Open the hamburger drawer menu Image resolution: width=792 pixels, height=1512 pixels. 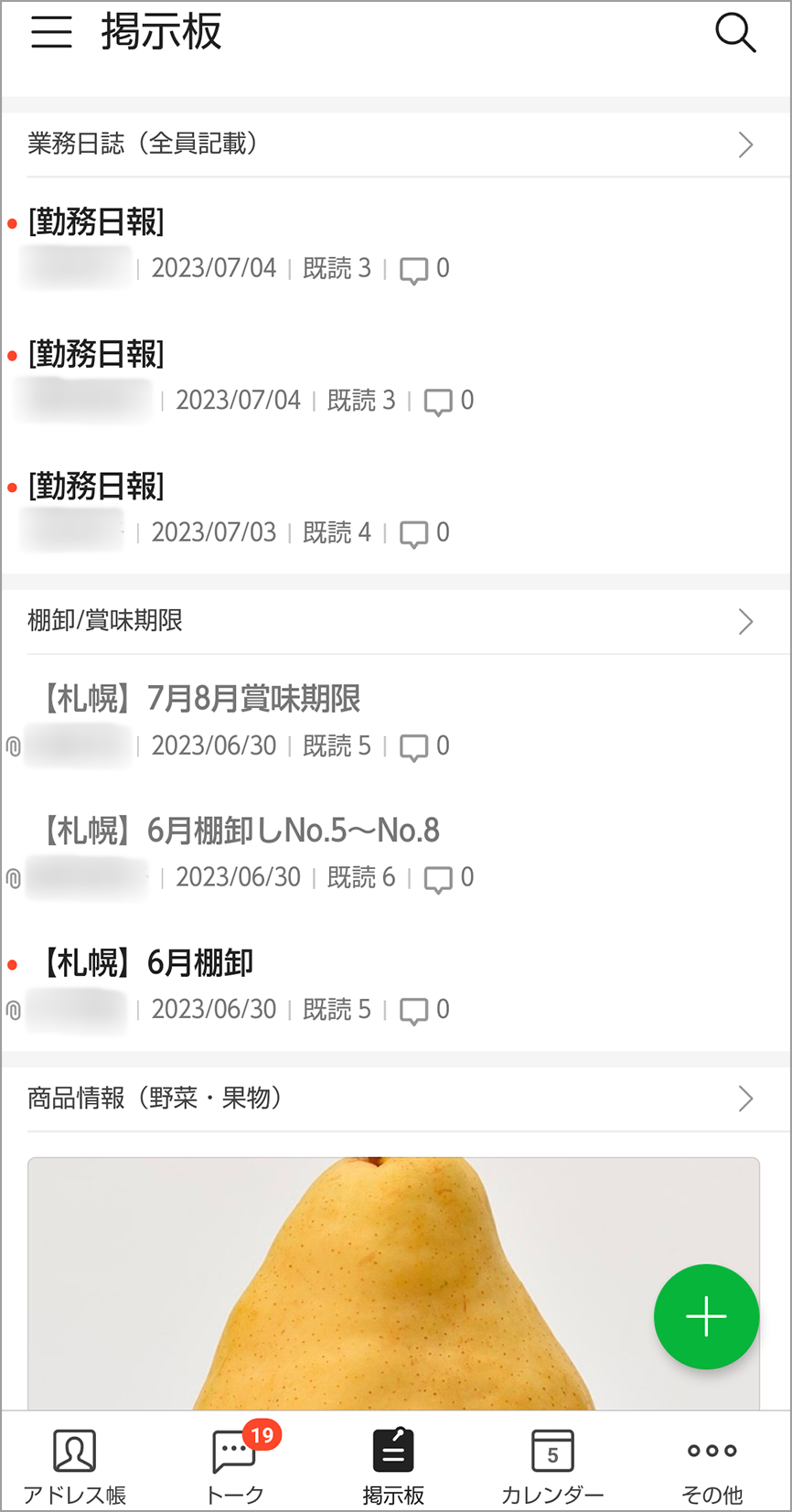pyautogui.click(x=51, y=33)
